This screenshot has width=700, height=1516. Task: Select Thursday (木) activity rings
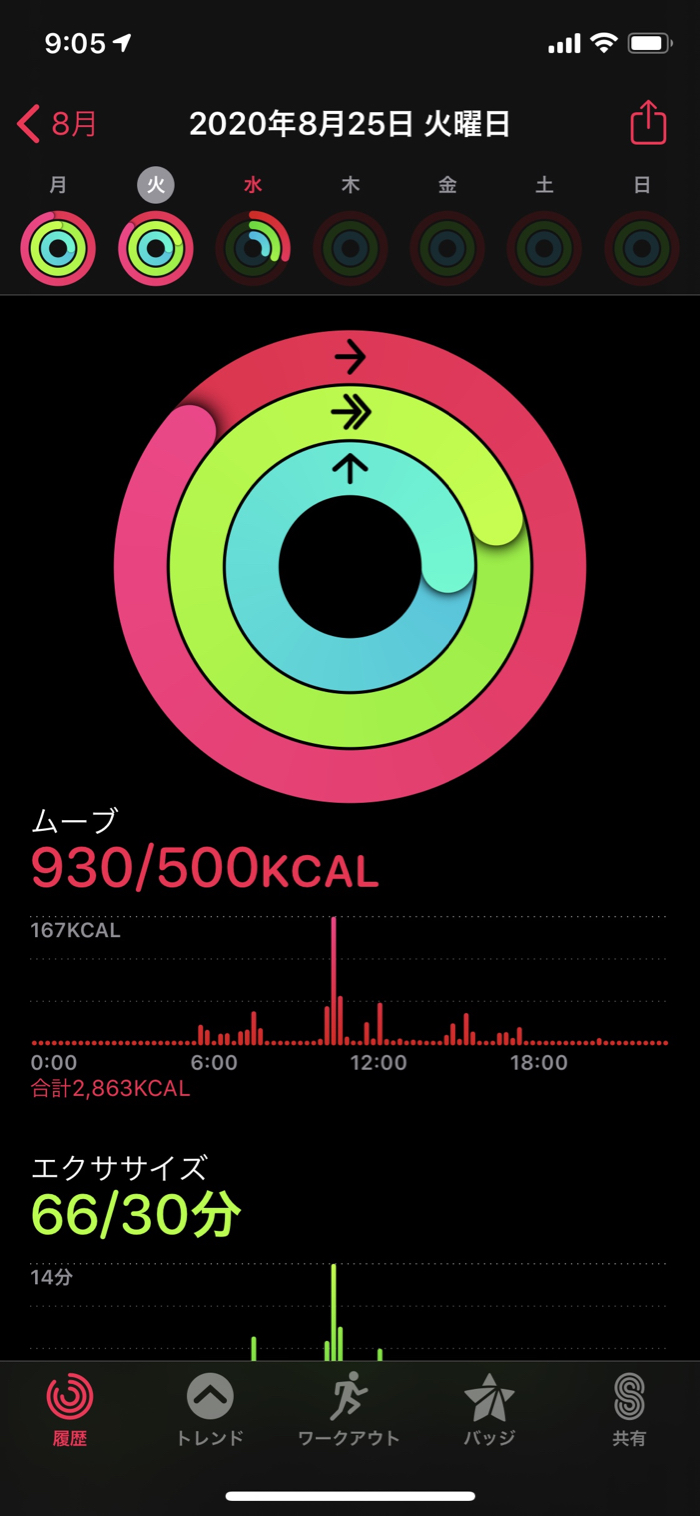[x=350, y=248]
